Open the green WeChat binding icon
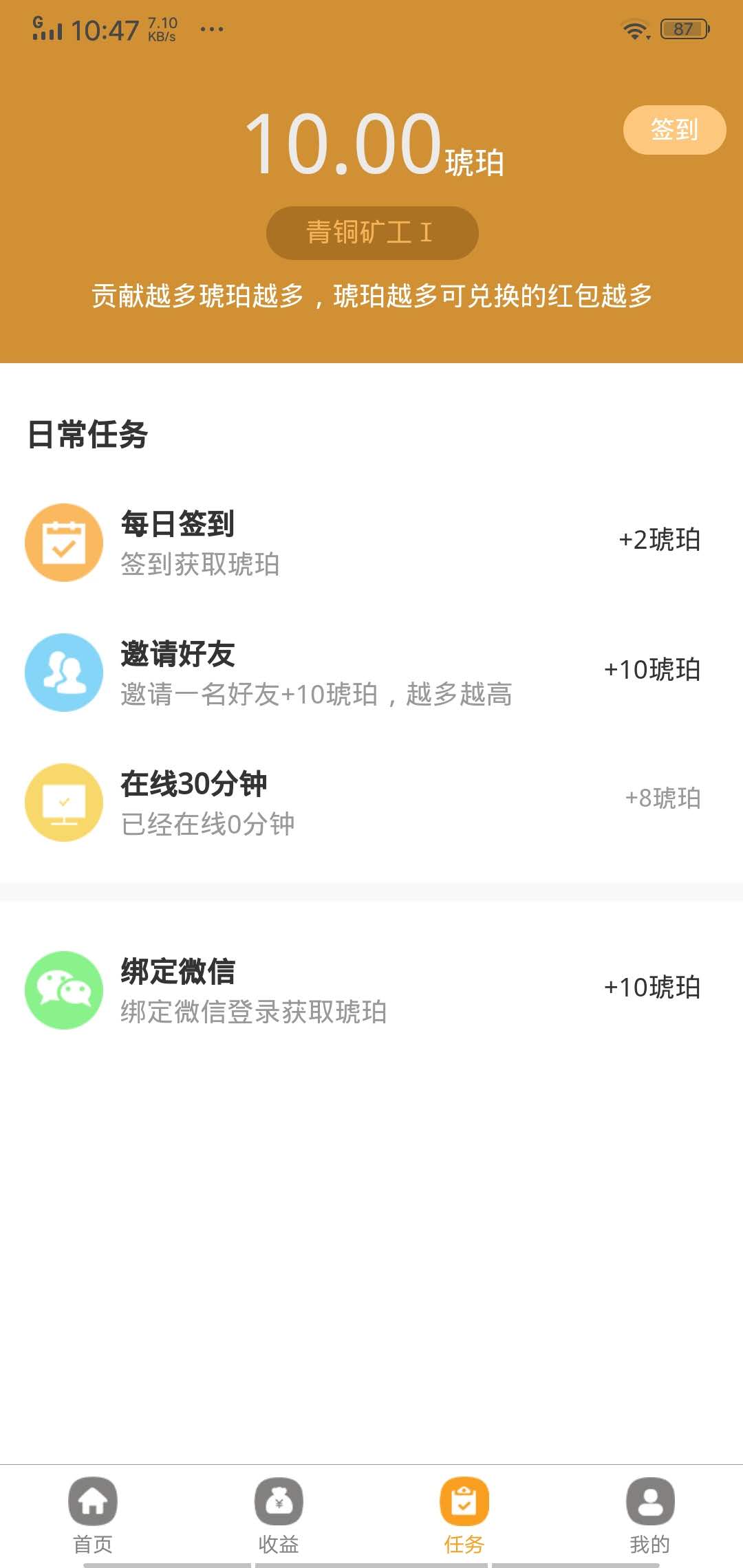The width and height of the screenshot is (743, 1568). [63, 990]
